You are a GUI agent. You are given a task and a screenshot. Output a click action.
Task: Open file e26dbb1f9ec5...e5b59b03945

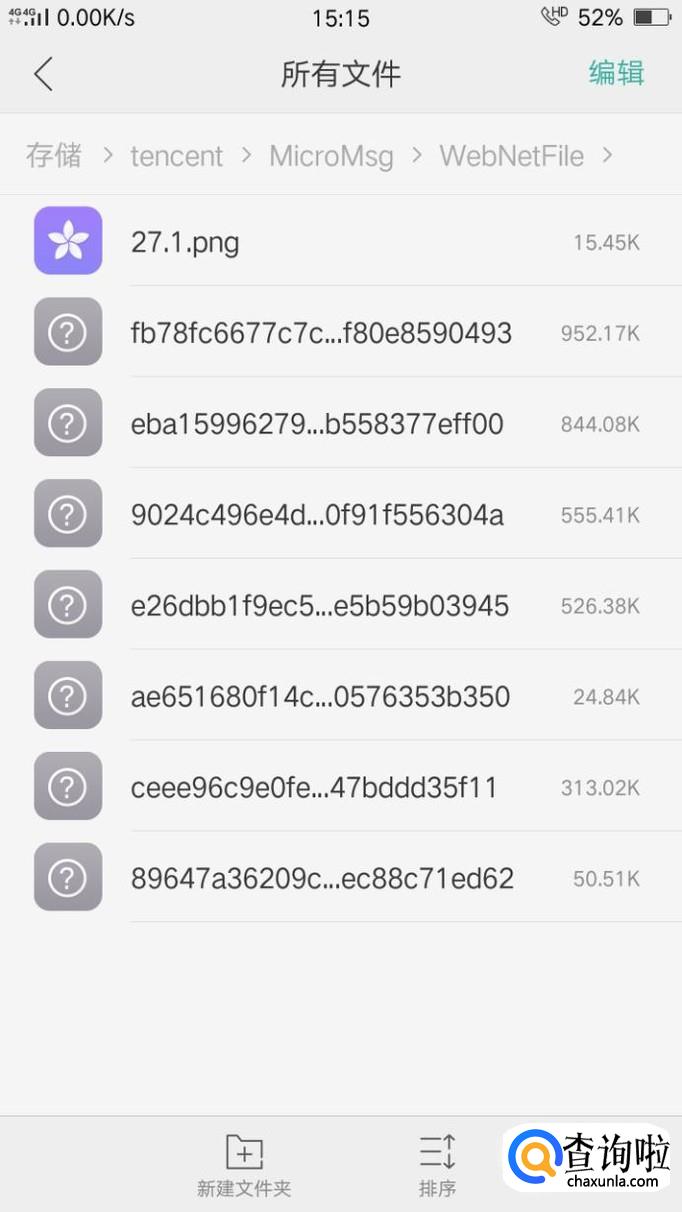pos(320,606)
